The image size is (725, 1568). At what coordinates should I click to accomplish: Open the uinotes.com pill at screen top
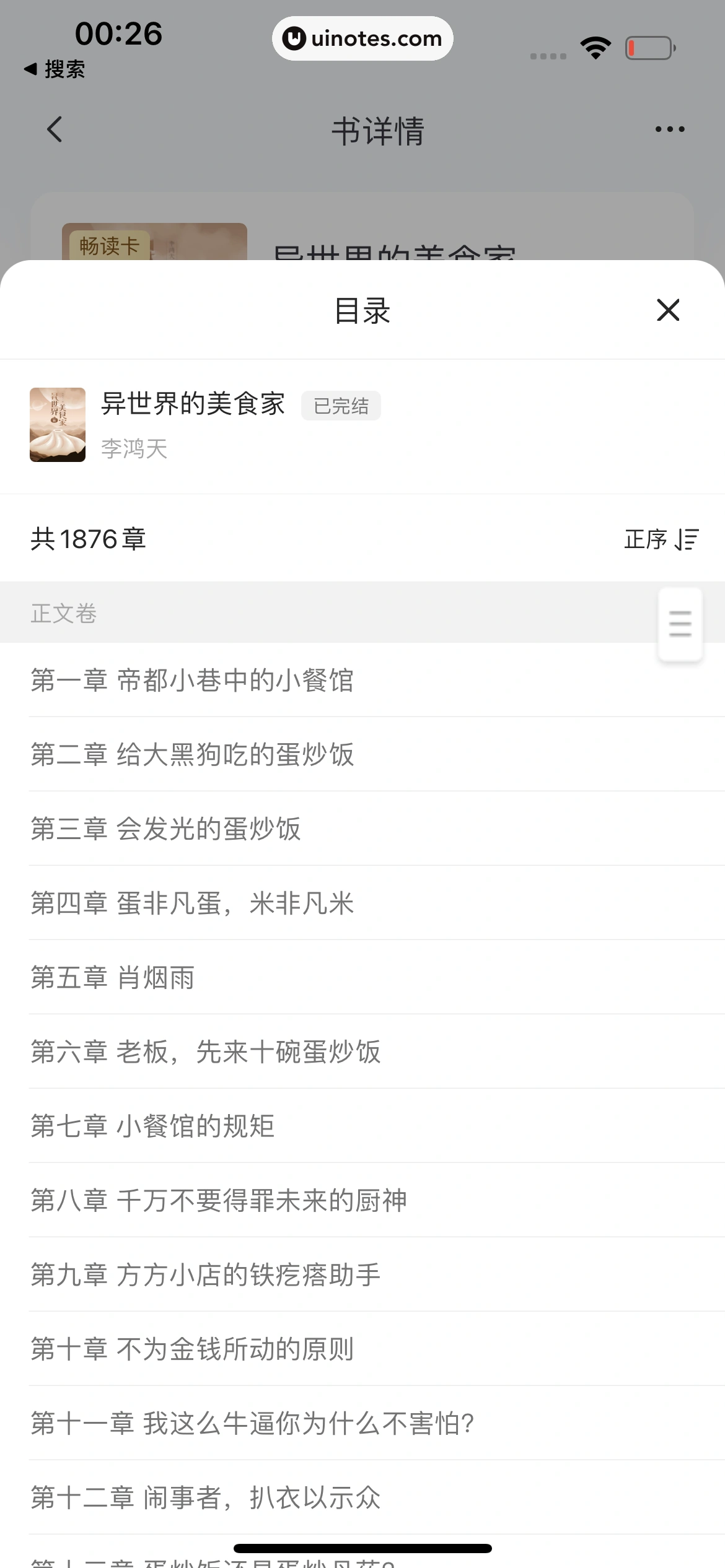click(x=362, y=38)
